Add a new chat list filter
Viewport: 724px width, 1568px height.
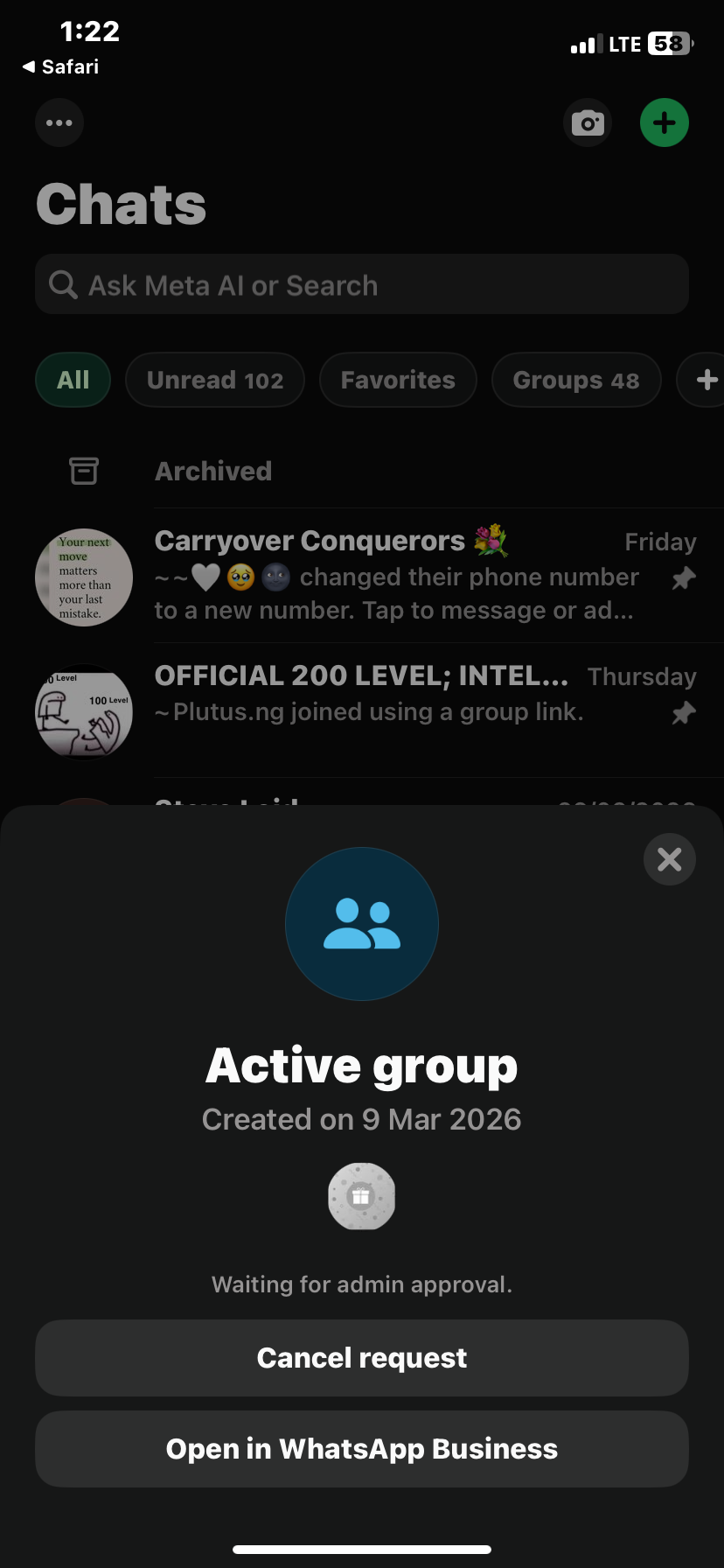[706, 380]
